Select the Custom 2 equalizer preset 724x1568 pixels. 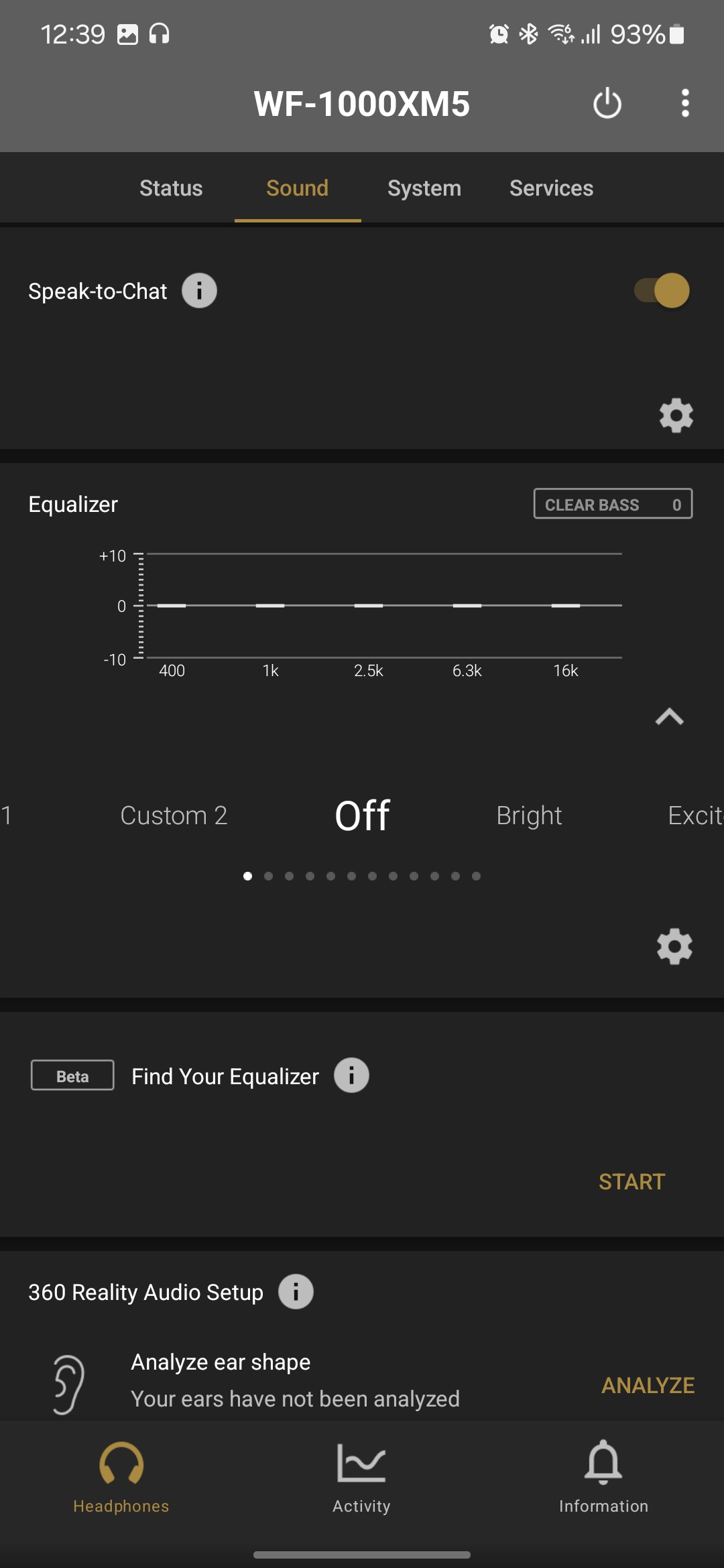pos(174,815)
